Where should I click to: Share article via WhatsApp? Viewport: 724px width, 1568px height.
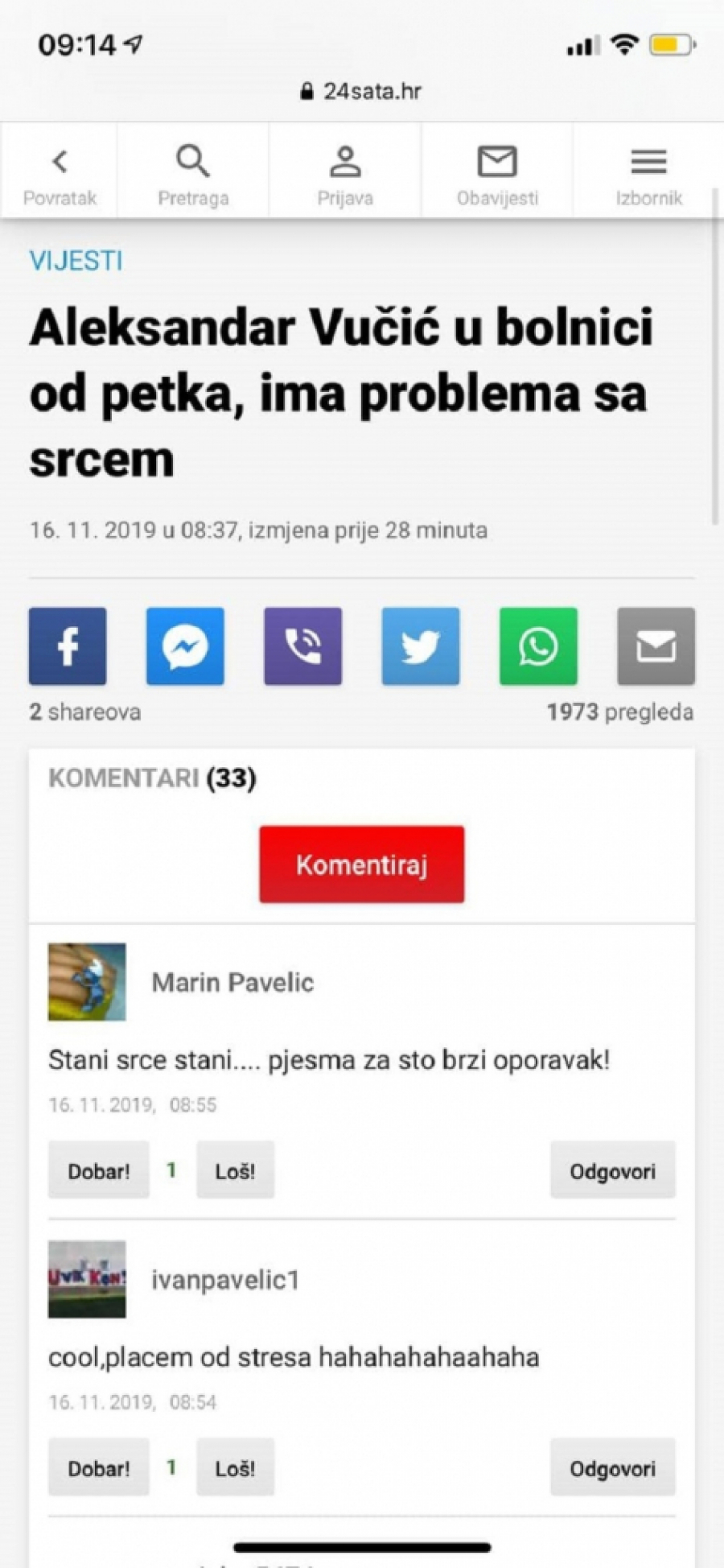pyautogui.click(x=538, y=646)
